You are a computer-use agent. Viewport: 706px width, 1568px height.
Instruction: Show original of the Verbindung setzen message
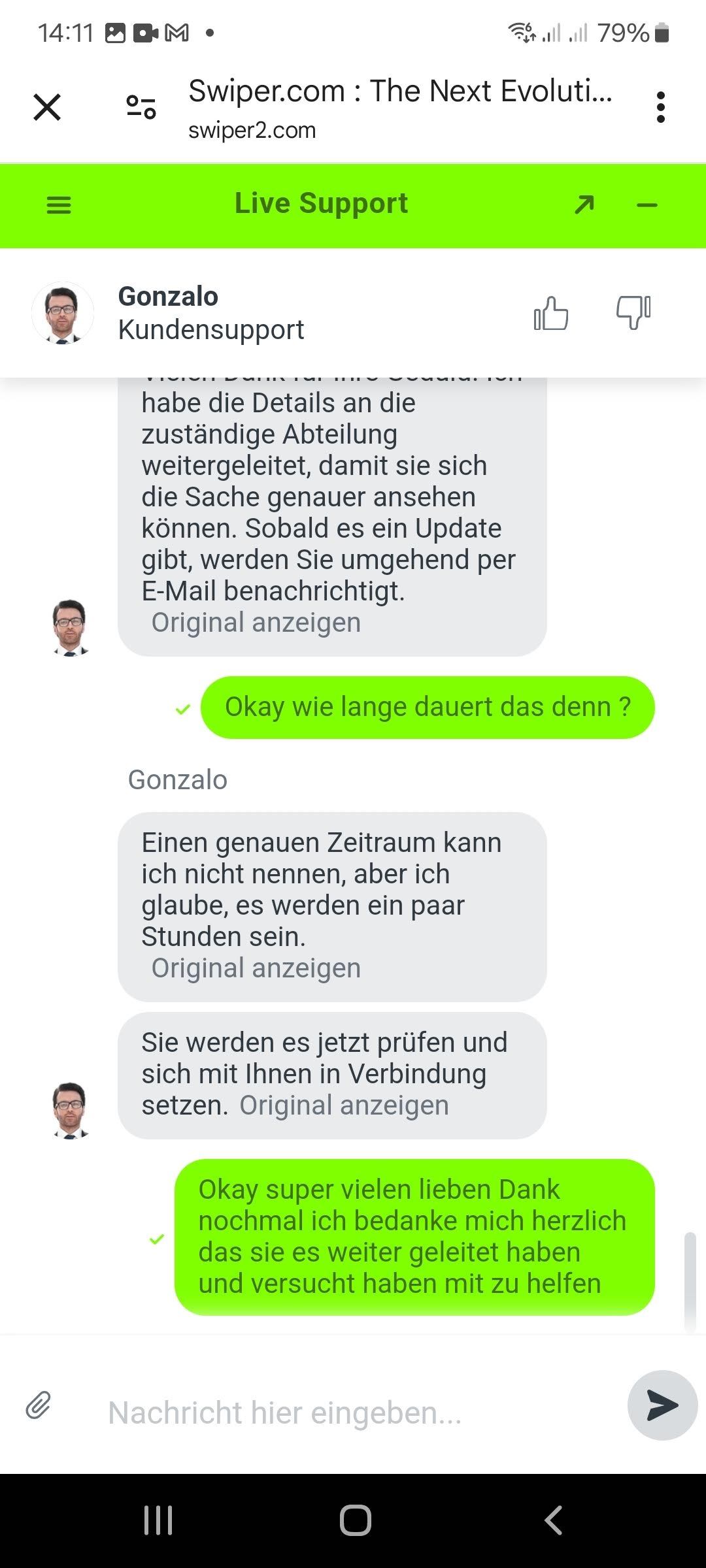click(x=344, y=1105)
